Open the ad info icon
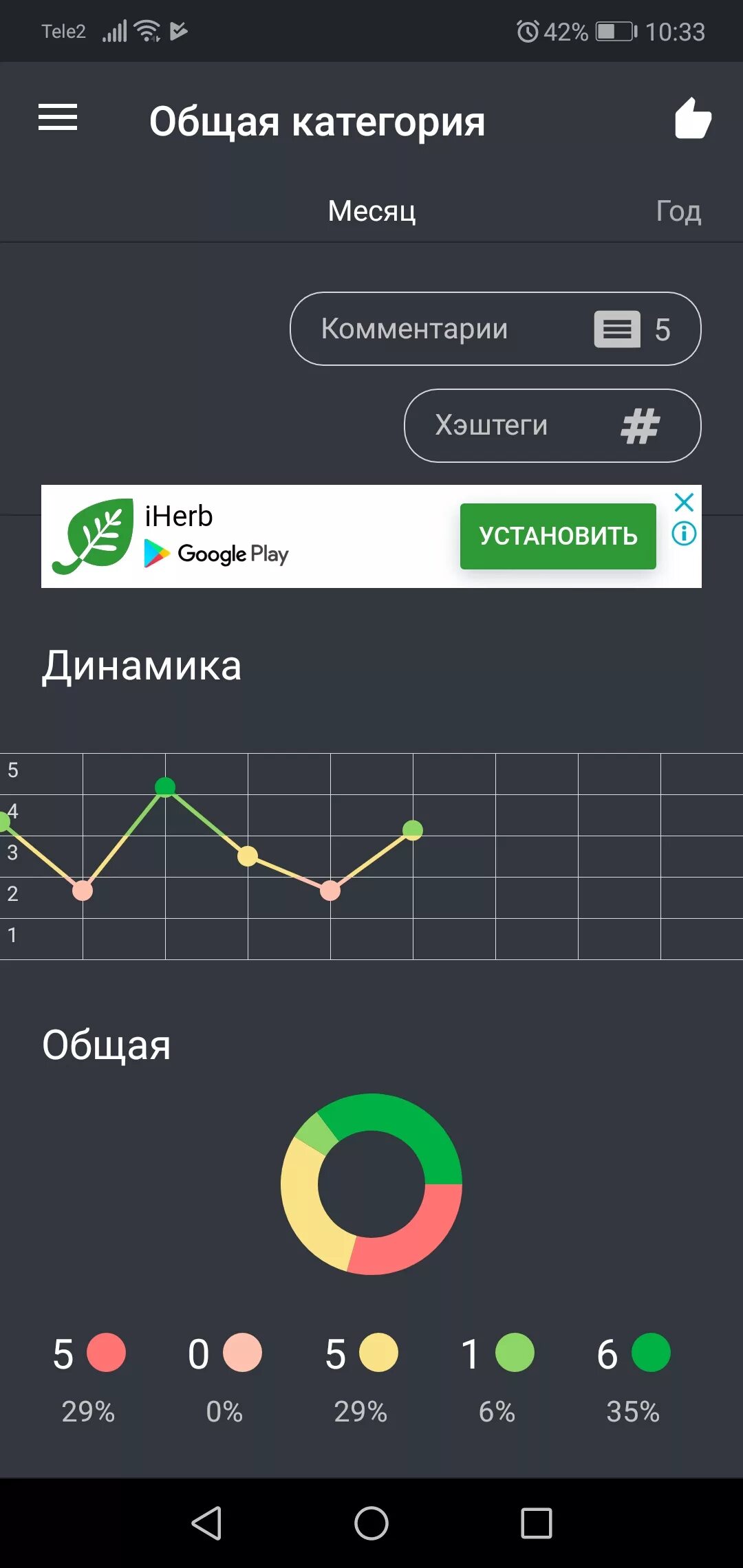The height and width of the screenshot is (1568, 743). pyautogui.click(x=684, y=533)
